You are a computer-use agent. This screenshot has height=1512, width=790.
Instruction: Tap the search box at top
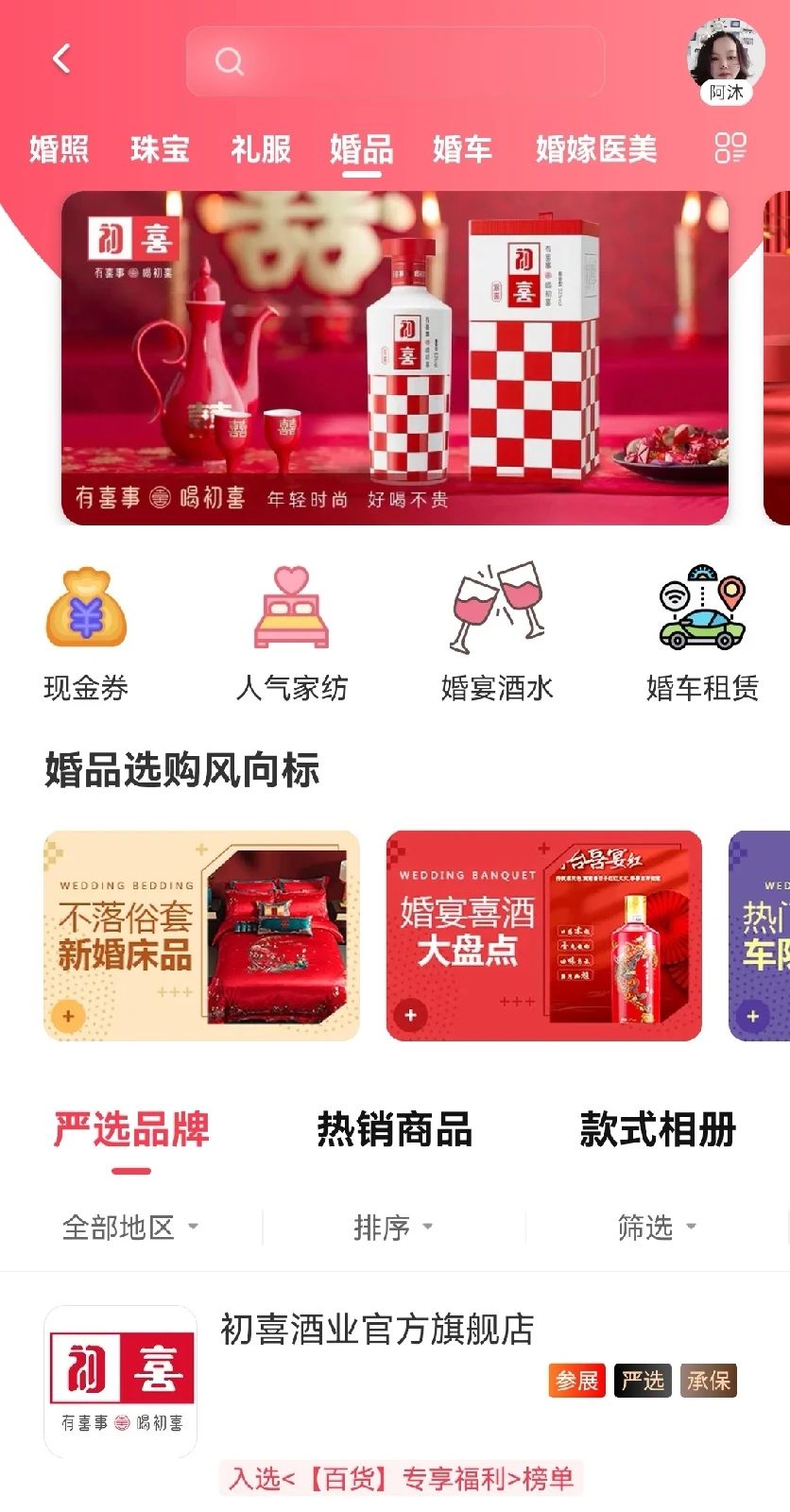click(395, 61)
